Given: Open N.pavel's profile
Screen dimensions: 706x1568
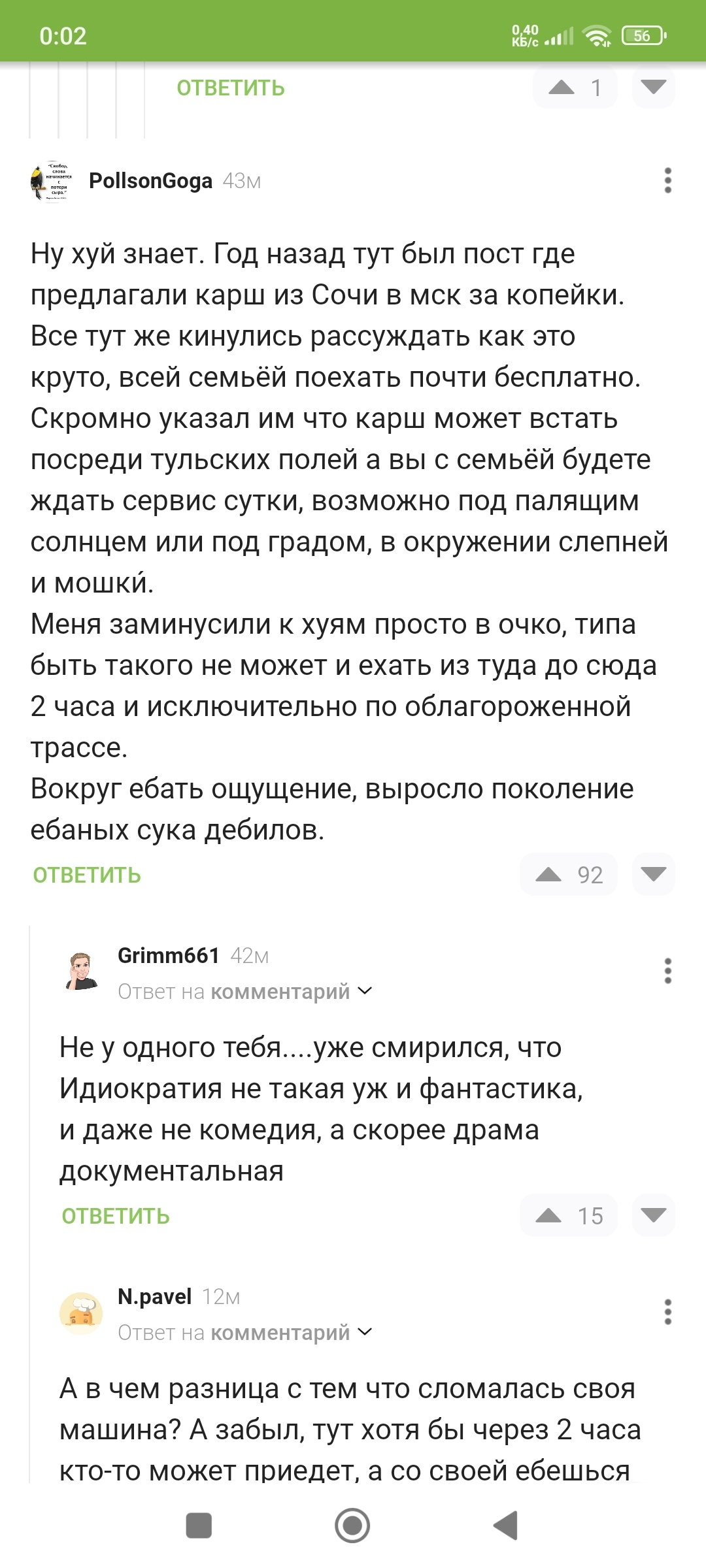Looking at the screenshot, I should 154,1297.
